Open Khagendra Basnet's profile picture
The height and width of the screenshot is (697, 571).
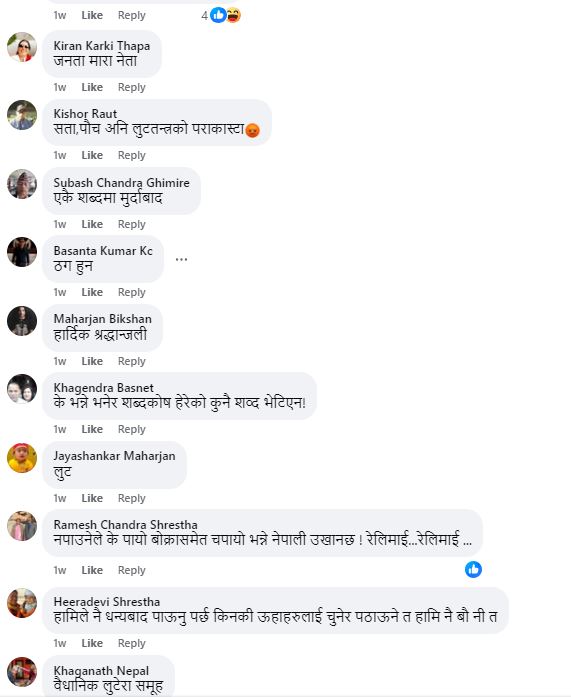click(x=22, y=389)
